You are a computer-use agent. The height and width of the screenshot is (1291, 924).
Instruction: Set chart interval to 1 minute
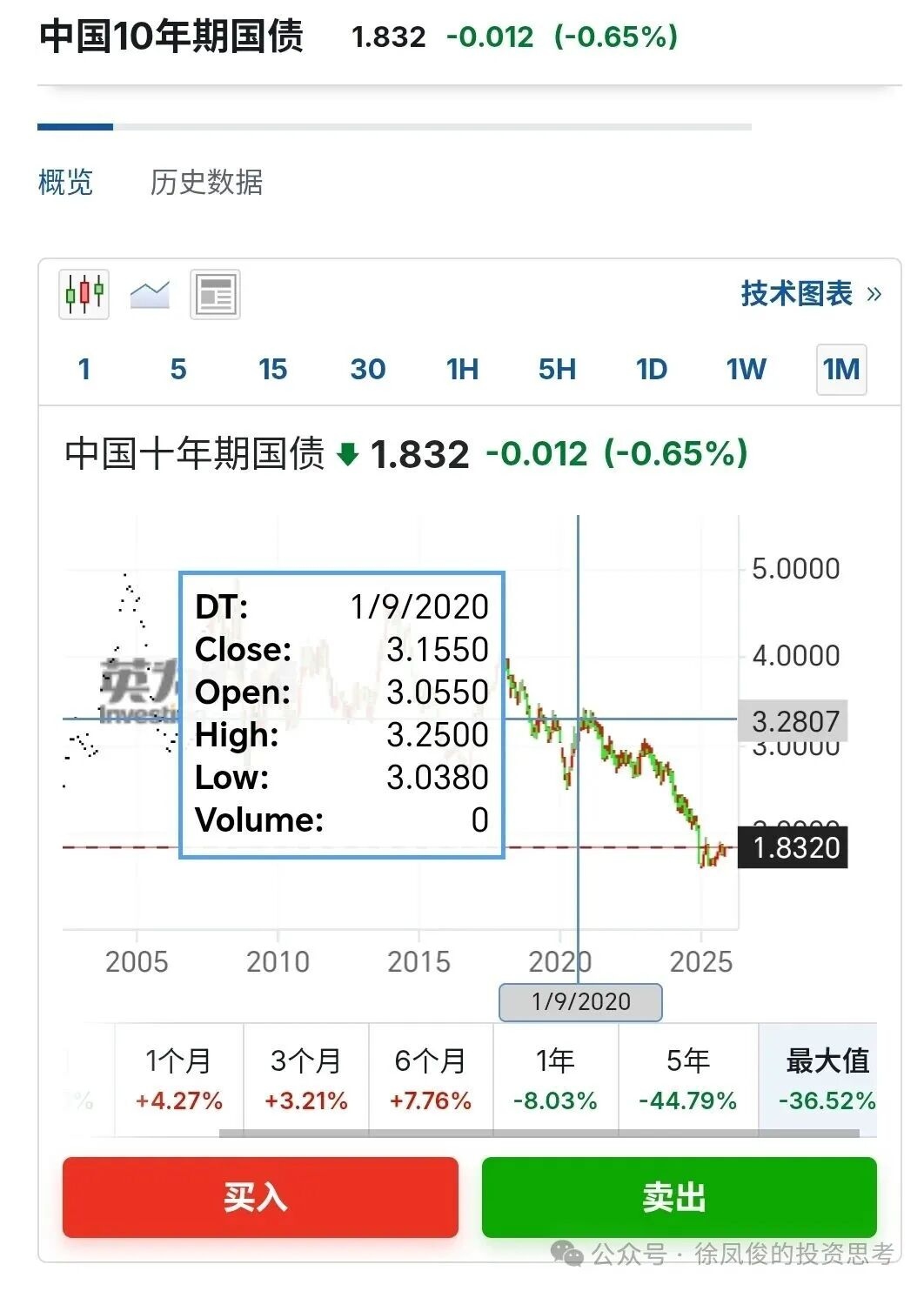pyautogui.click(x=84, y=369)
